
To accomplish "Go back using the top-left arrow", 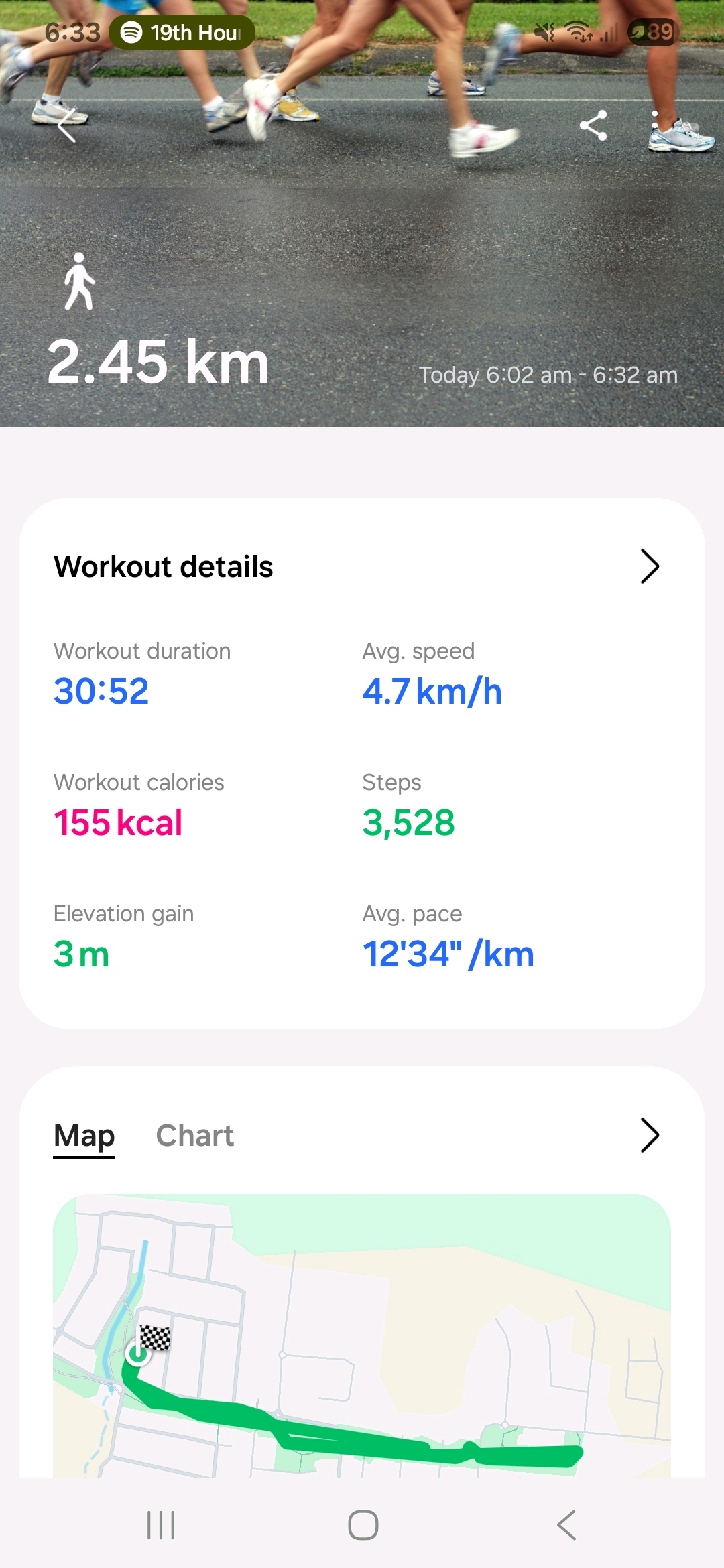I will click(x=66, y=125).
